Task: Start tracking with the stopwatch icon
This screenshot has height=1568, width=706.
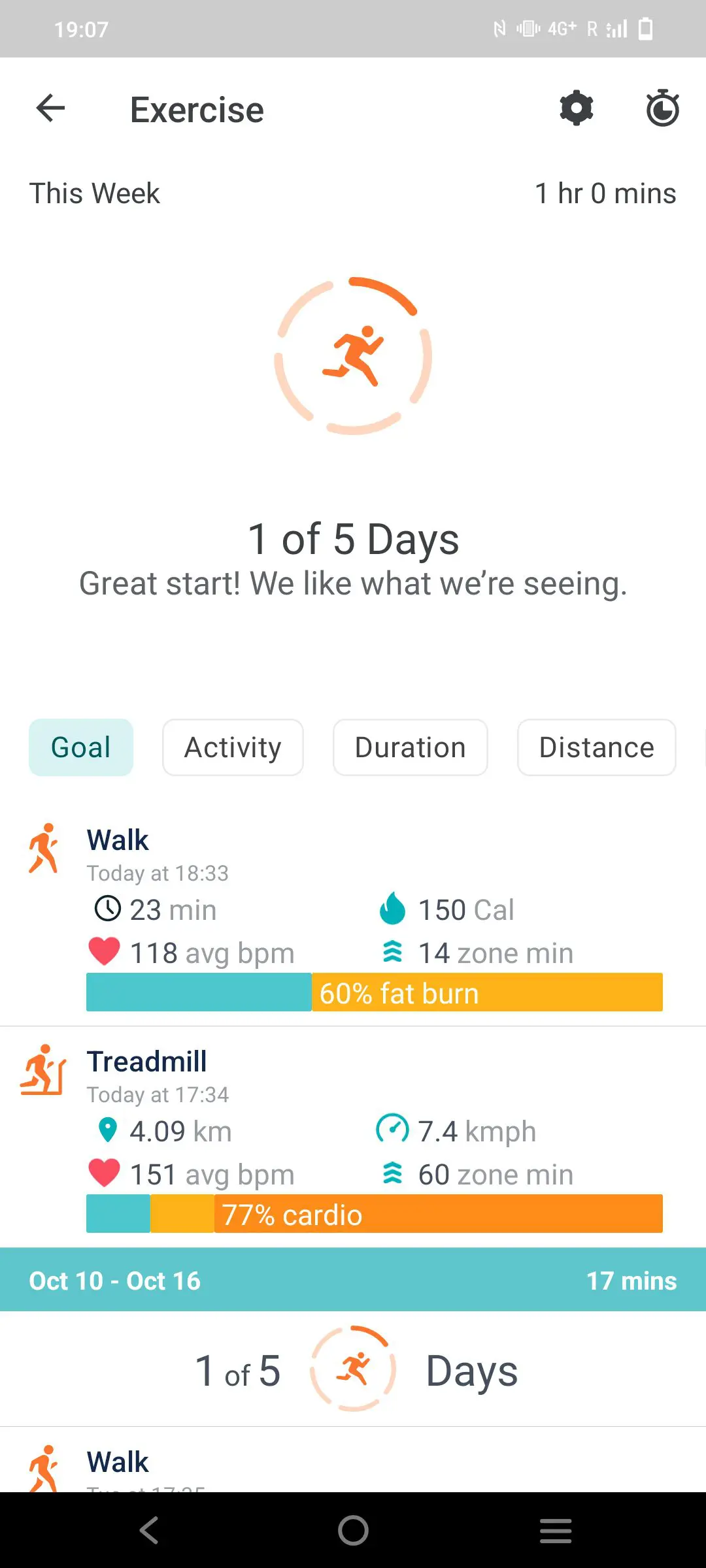Action: pos(662,108)
